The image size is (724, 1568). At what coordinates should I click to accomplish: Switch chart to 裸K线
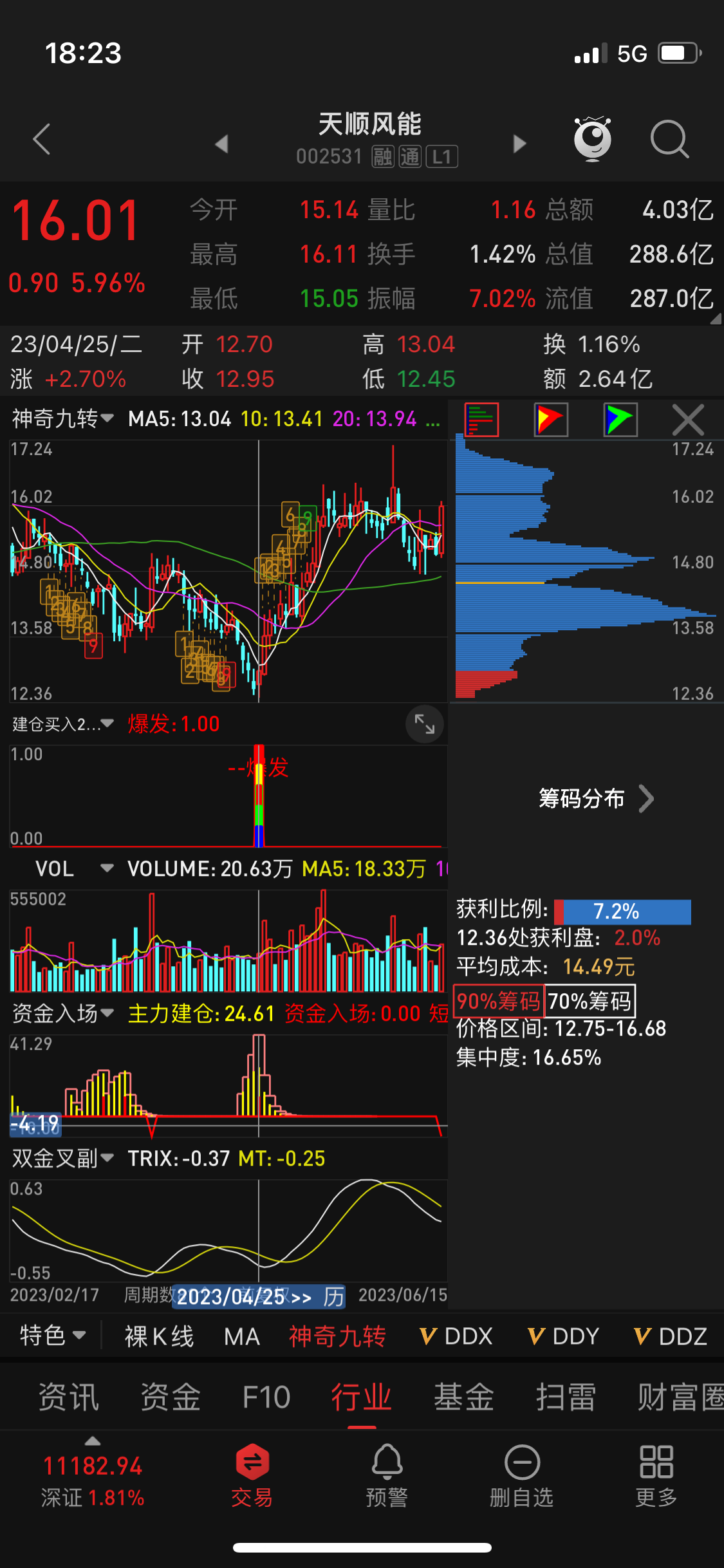tap(159, 1337)
